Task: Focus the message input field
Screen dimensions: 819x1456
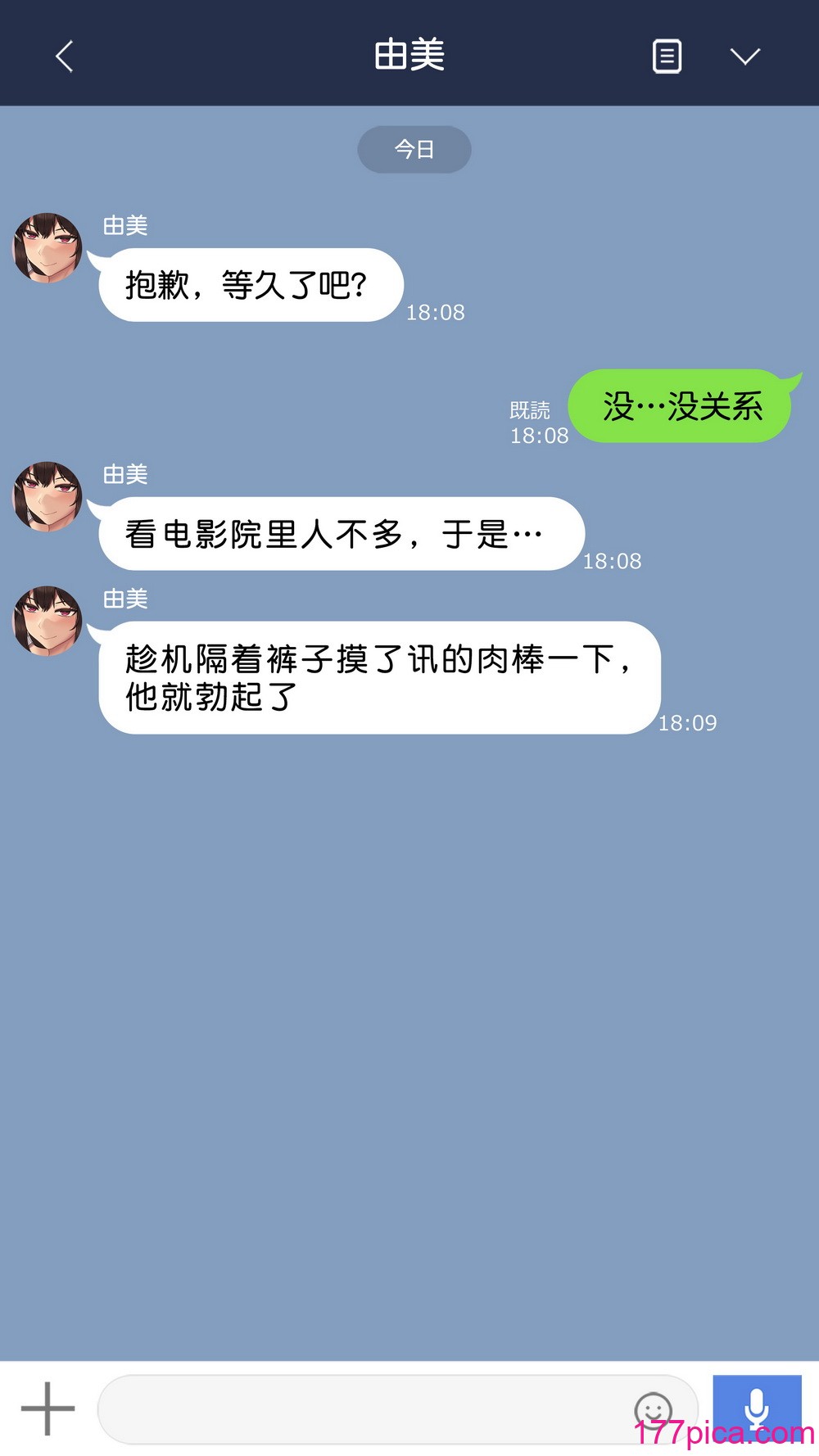Action: tap(360, 1409)
